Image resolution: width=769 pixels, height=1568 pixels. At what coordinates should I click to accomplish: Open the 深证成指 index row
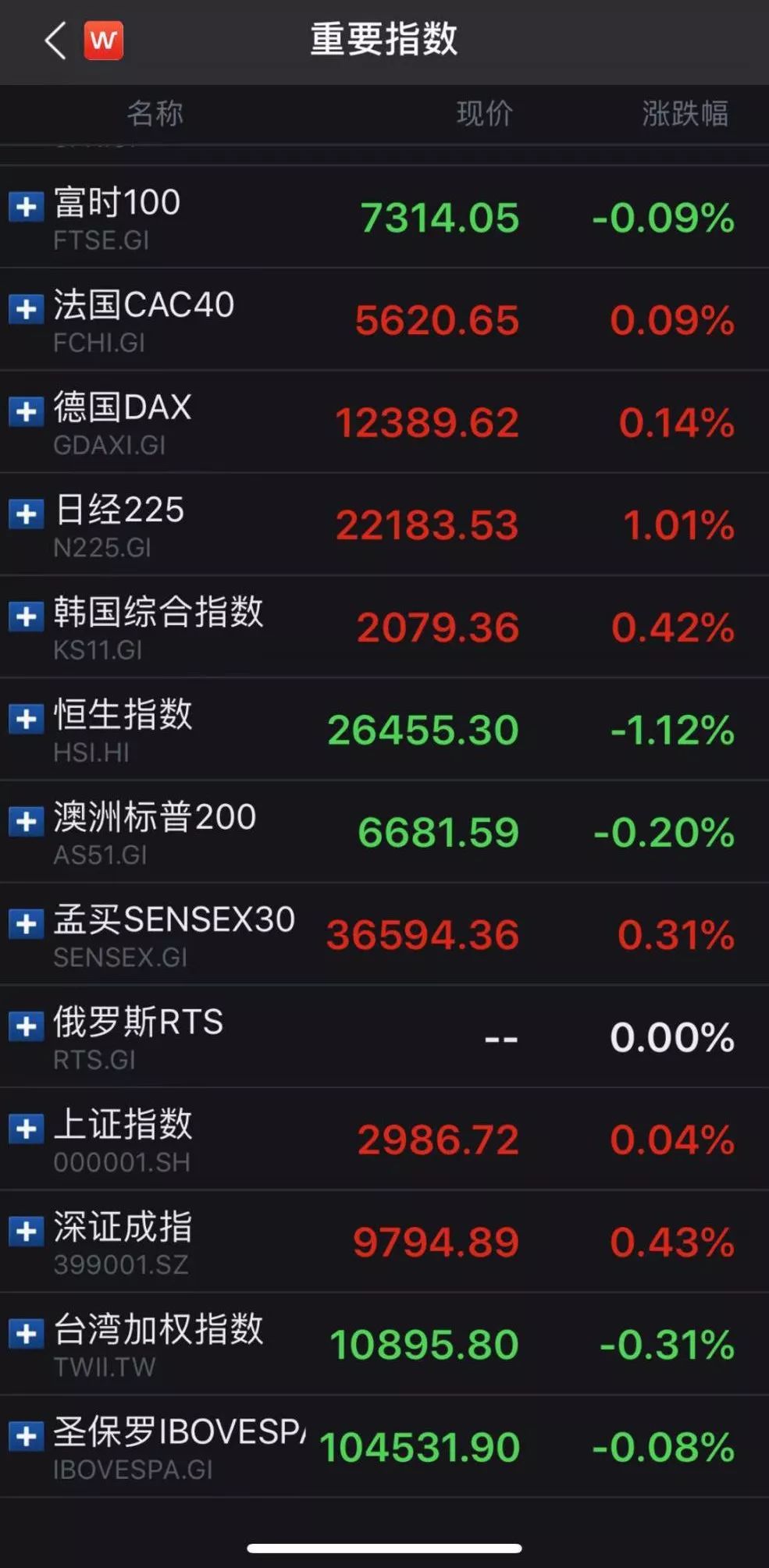click(x=384, y=1241)
